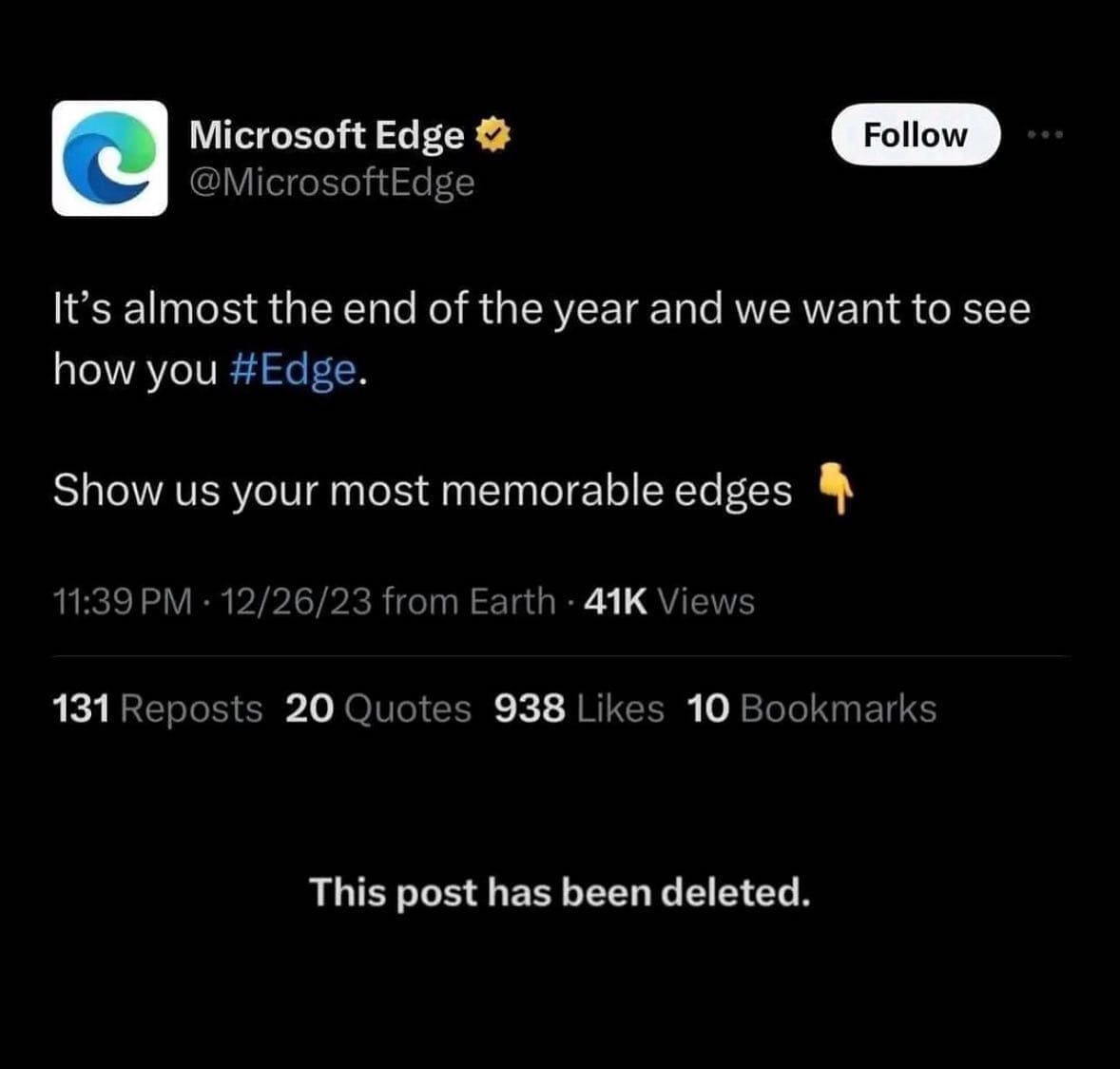Open the Microsoft Edge profile picture

(109, 158)
